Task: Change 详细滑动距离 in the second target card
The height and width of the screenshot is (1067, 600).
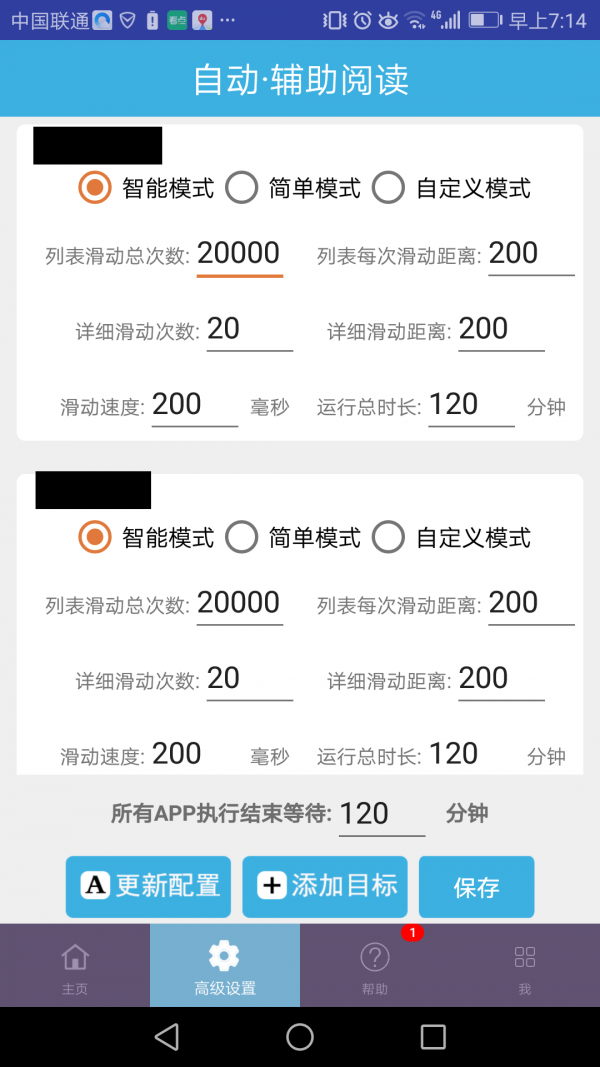Action: 500,678
